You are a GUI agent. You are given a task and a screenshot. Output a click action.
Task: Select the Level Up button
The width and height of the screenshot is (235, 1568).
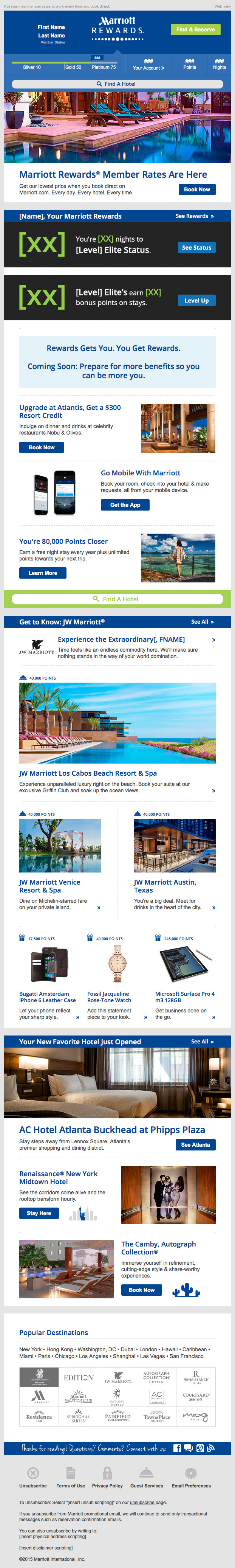coord(196,300)
